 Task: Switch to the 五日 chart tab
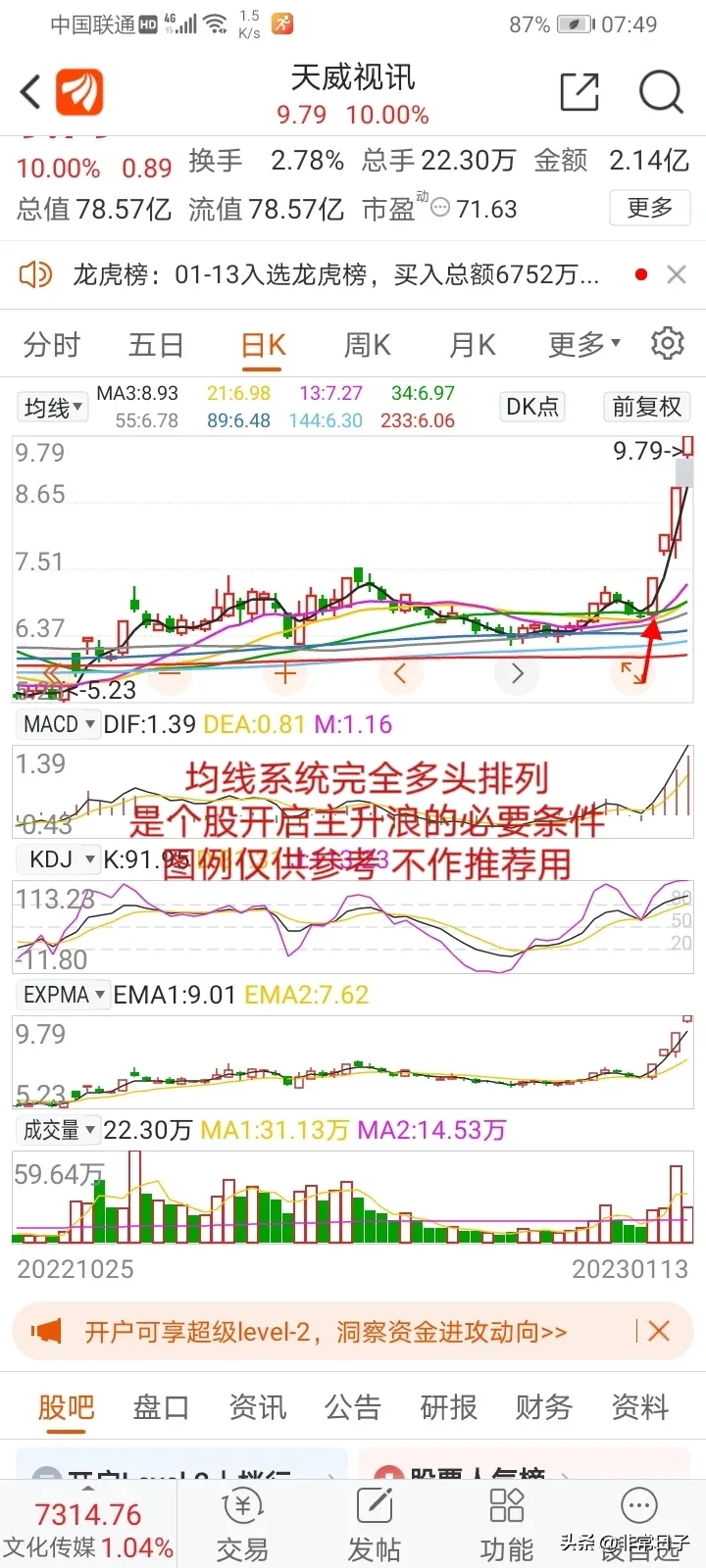point(156,345)
